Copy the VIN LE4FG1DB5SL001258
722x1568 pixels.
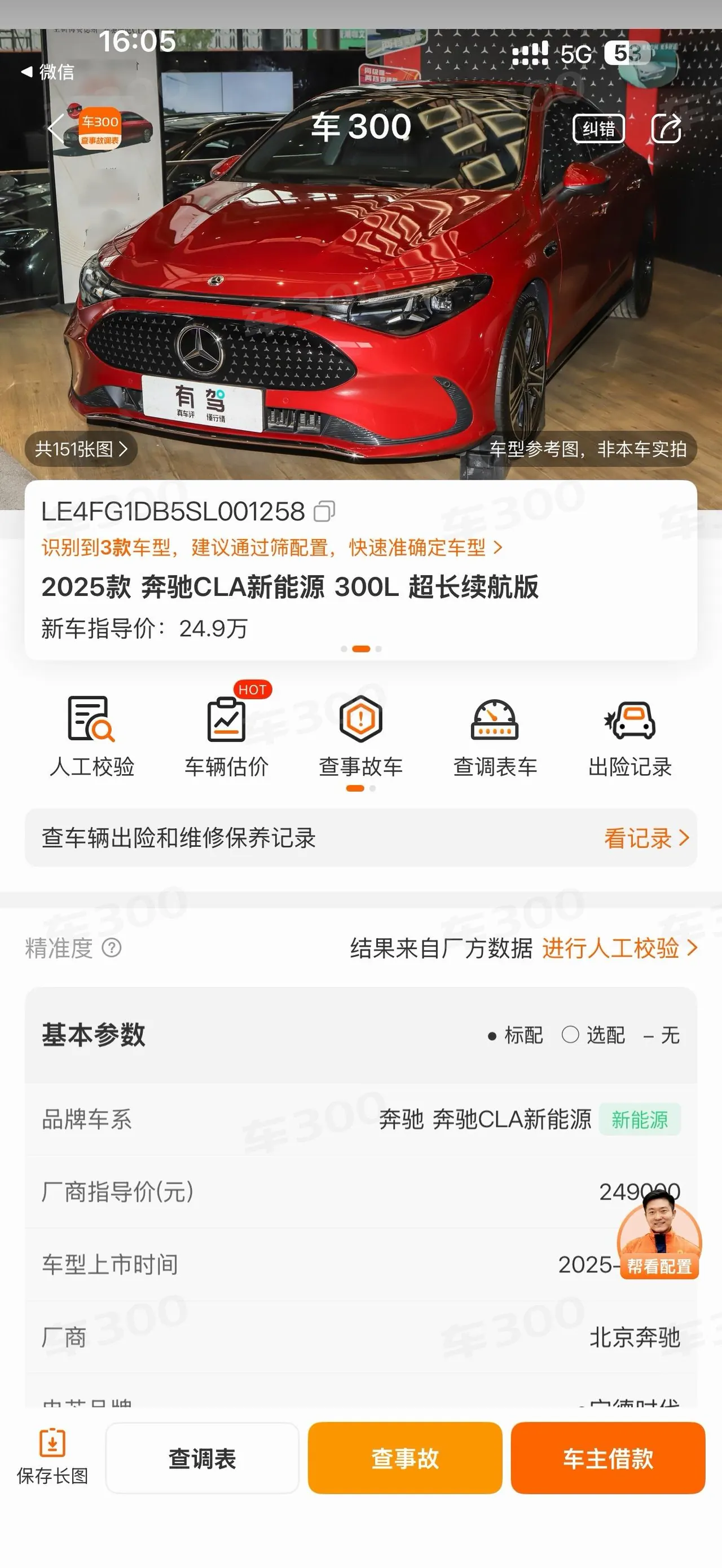[x=324, y=511]
